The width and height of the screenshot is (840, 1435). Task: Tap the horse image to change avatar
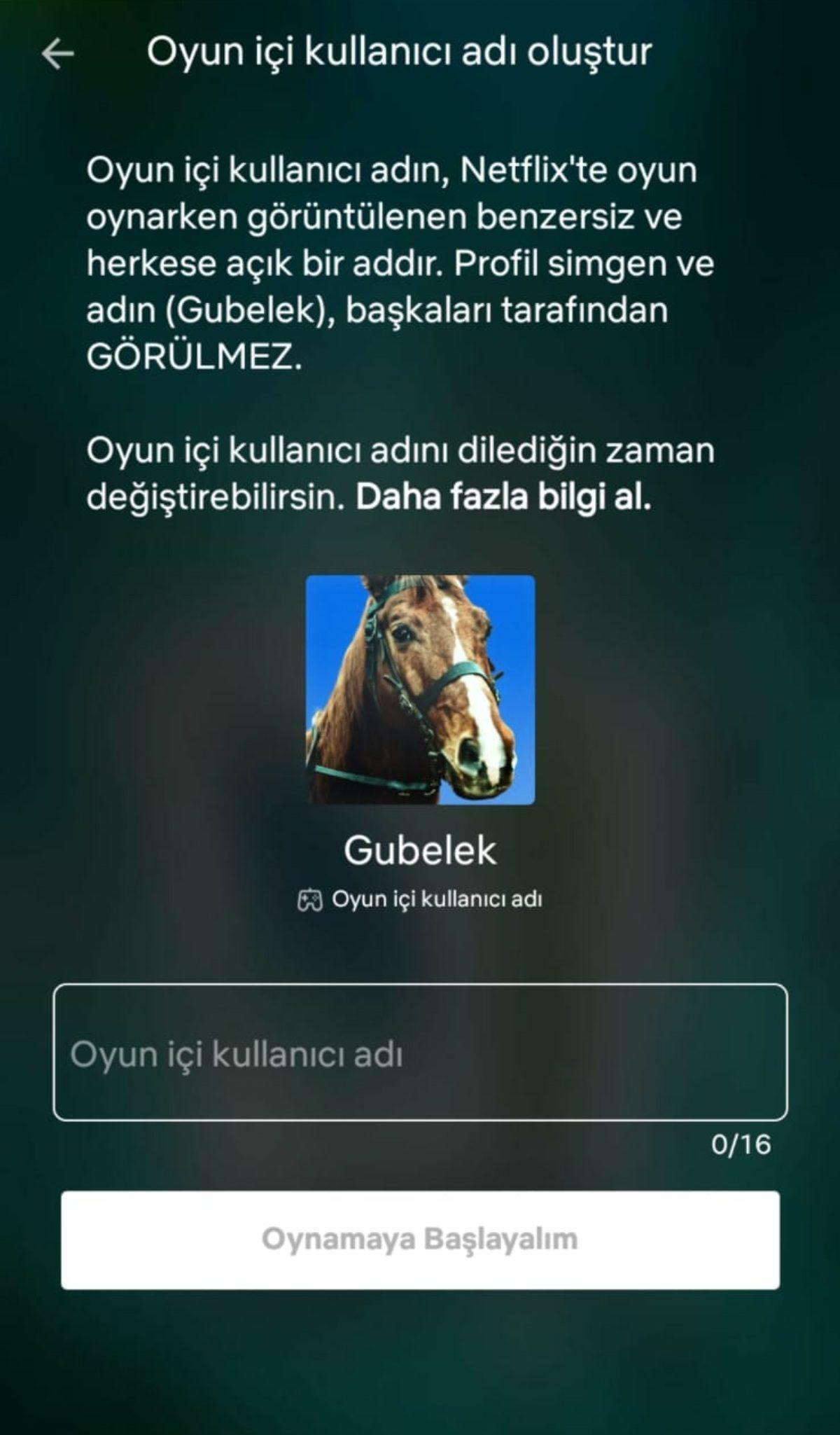[420, 690]
